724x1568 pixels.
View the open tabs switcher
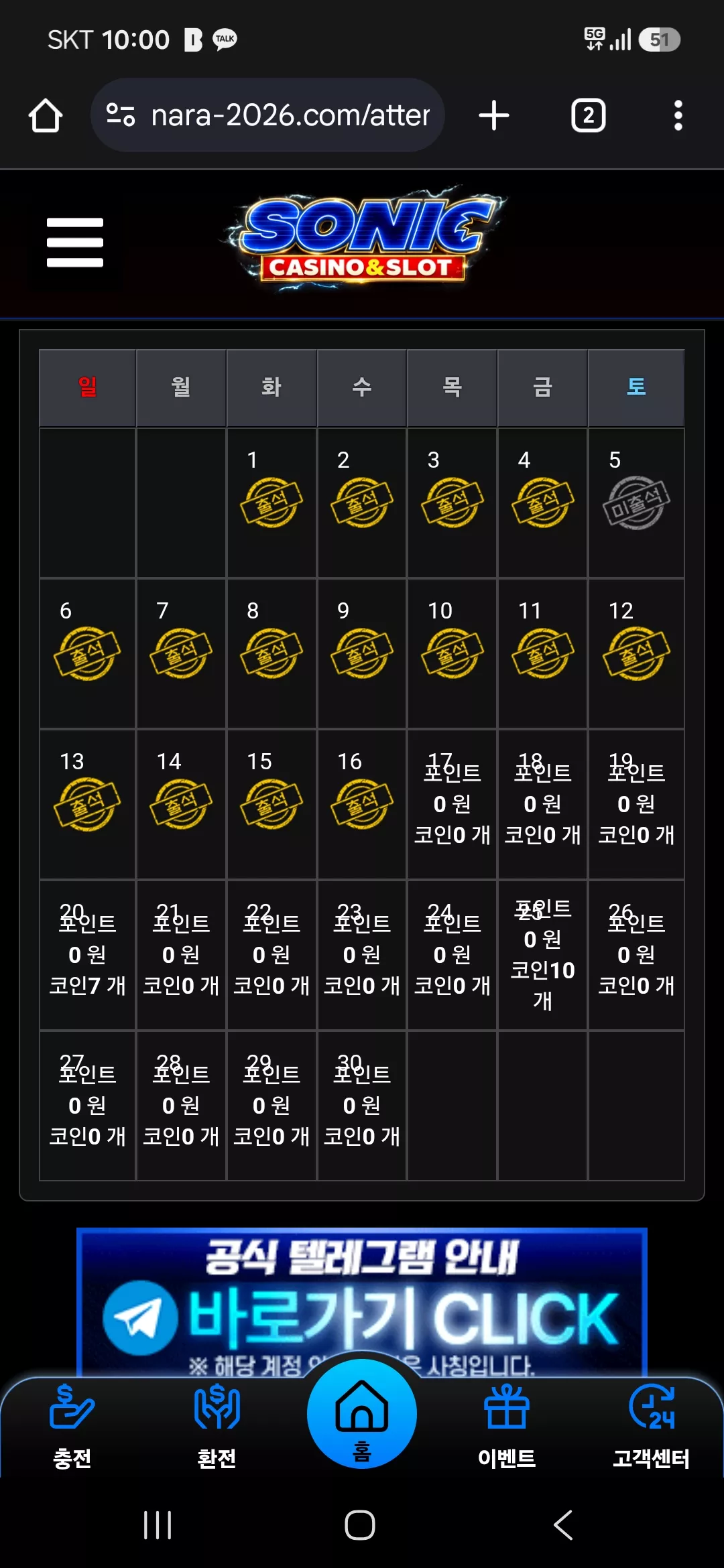588,115
